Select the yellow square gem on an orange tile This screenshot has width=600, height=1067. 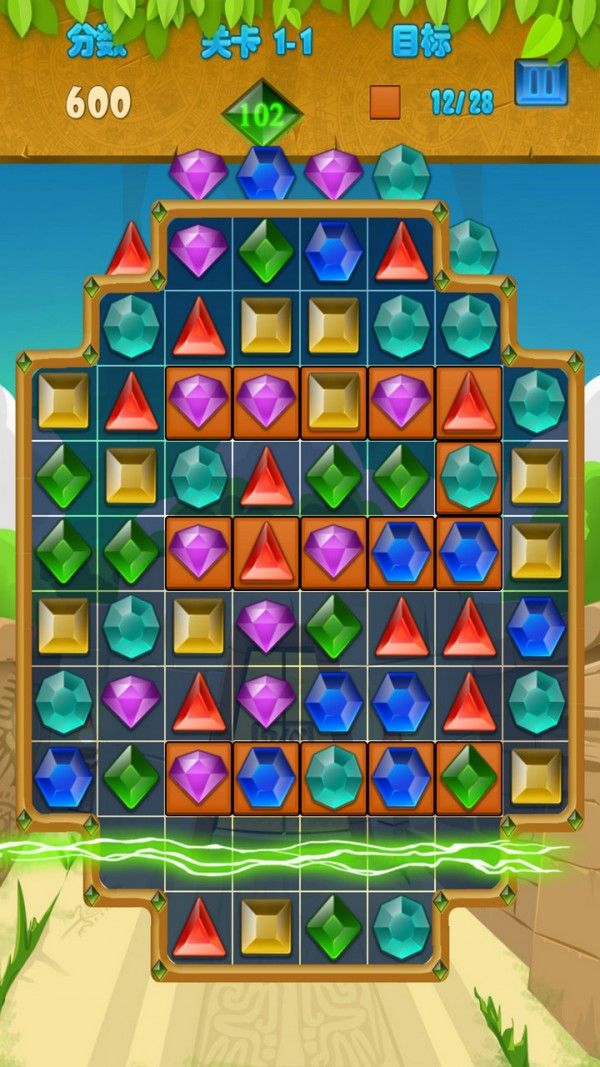[333, 401]
